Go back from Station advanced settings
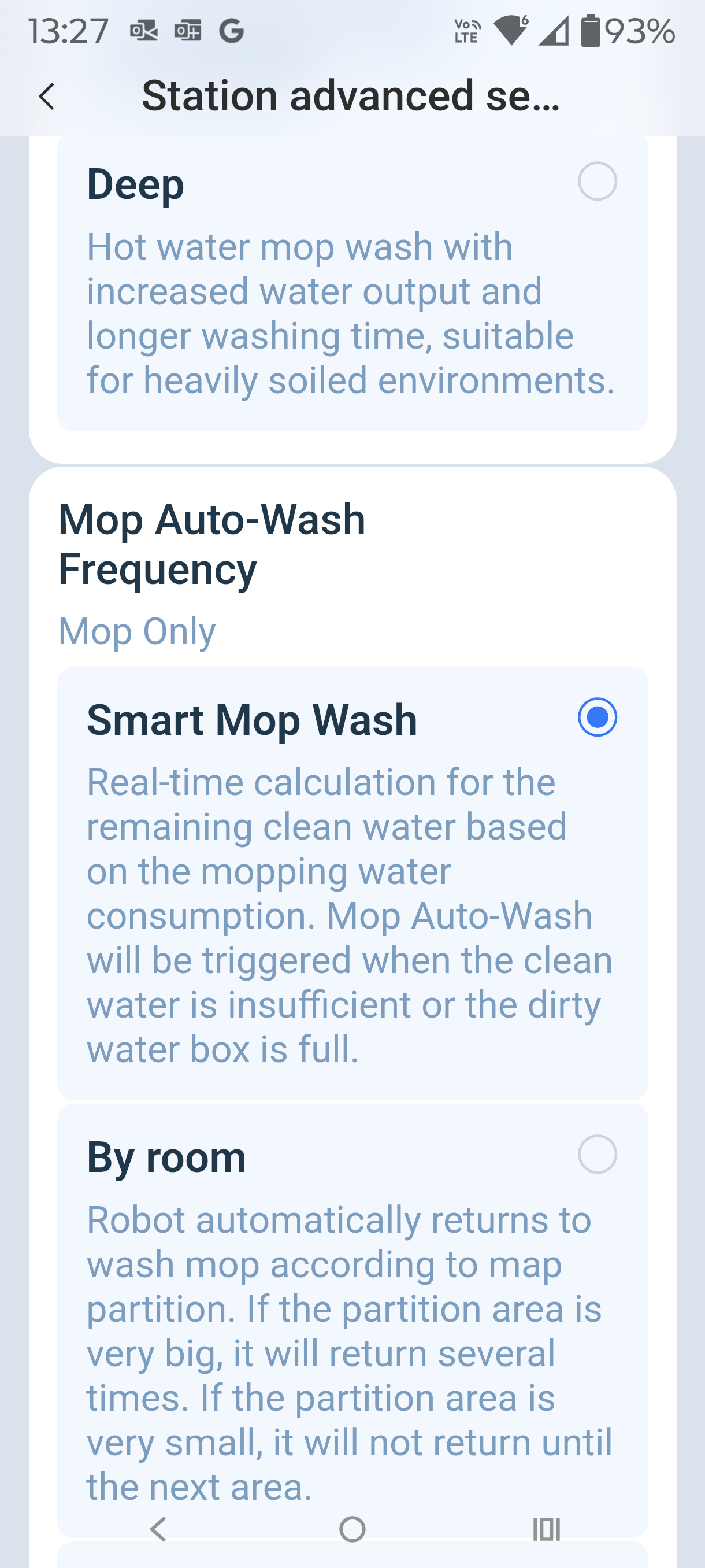 (x=47, y=97)
